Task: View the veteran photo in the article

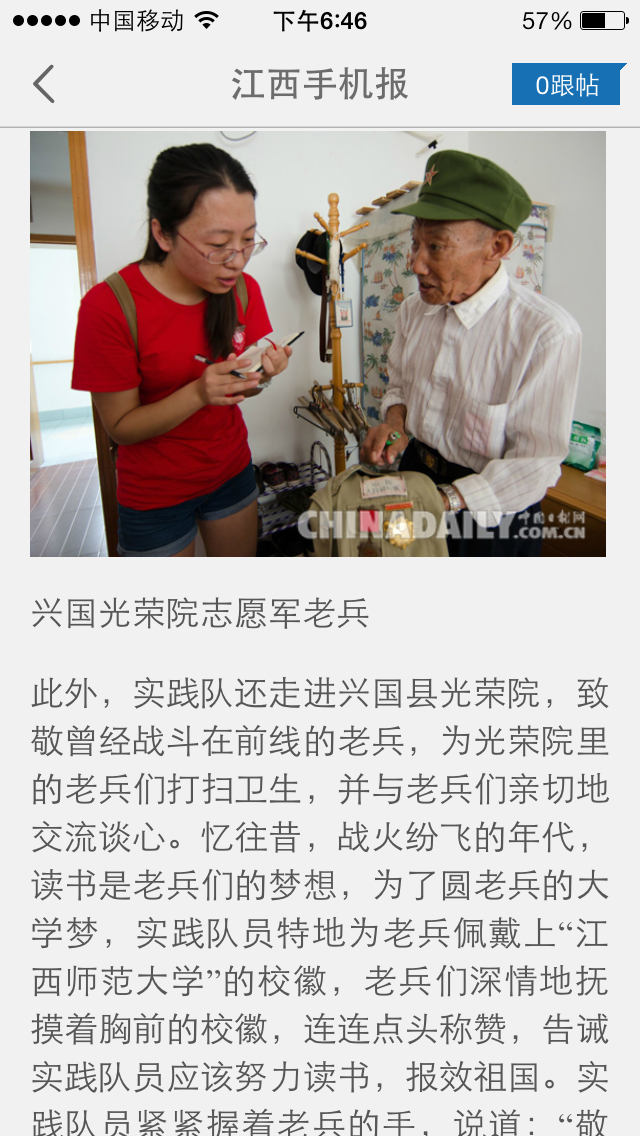Action: (318, 343)
